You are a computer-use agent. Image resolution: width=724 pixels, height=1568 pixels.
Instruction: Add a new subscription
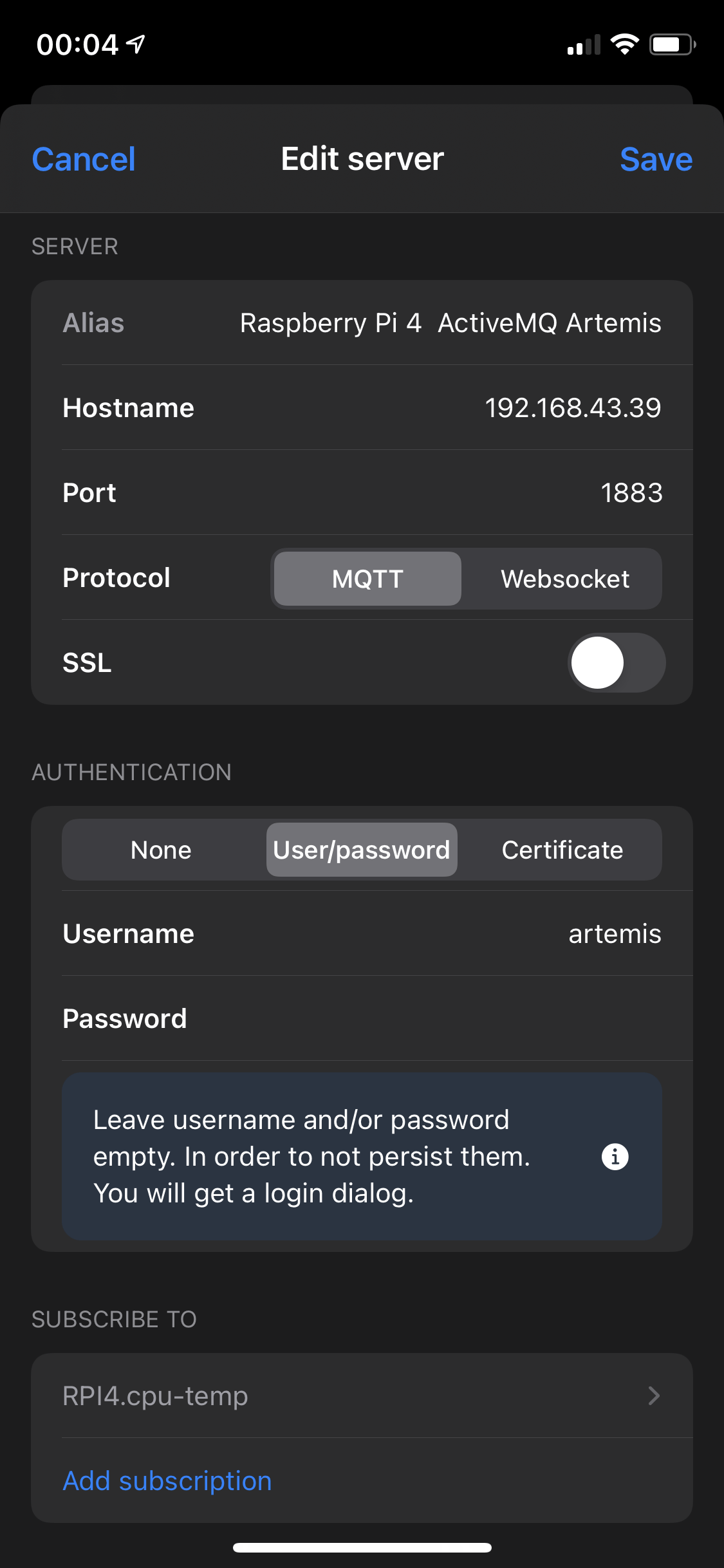[x=167, y=1480]
